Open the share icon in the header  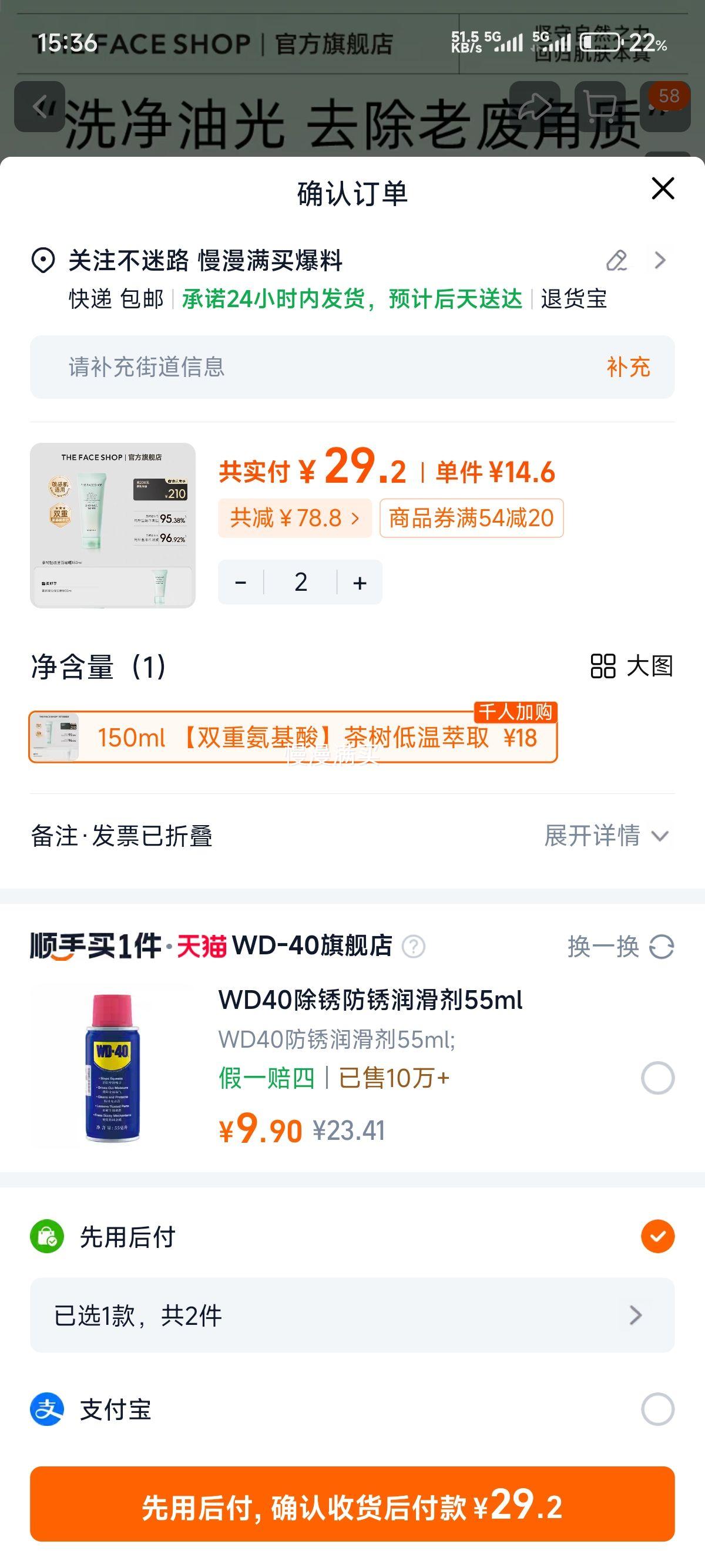pyautogui.click(x=536, y=106)
